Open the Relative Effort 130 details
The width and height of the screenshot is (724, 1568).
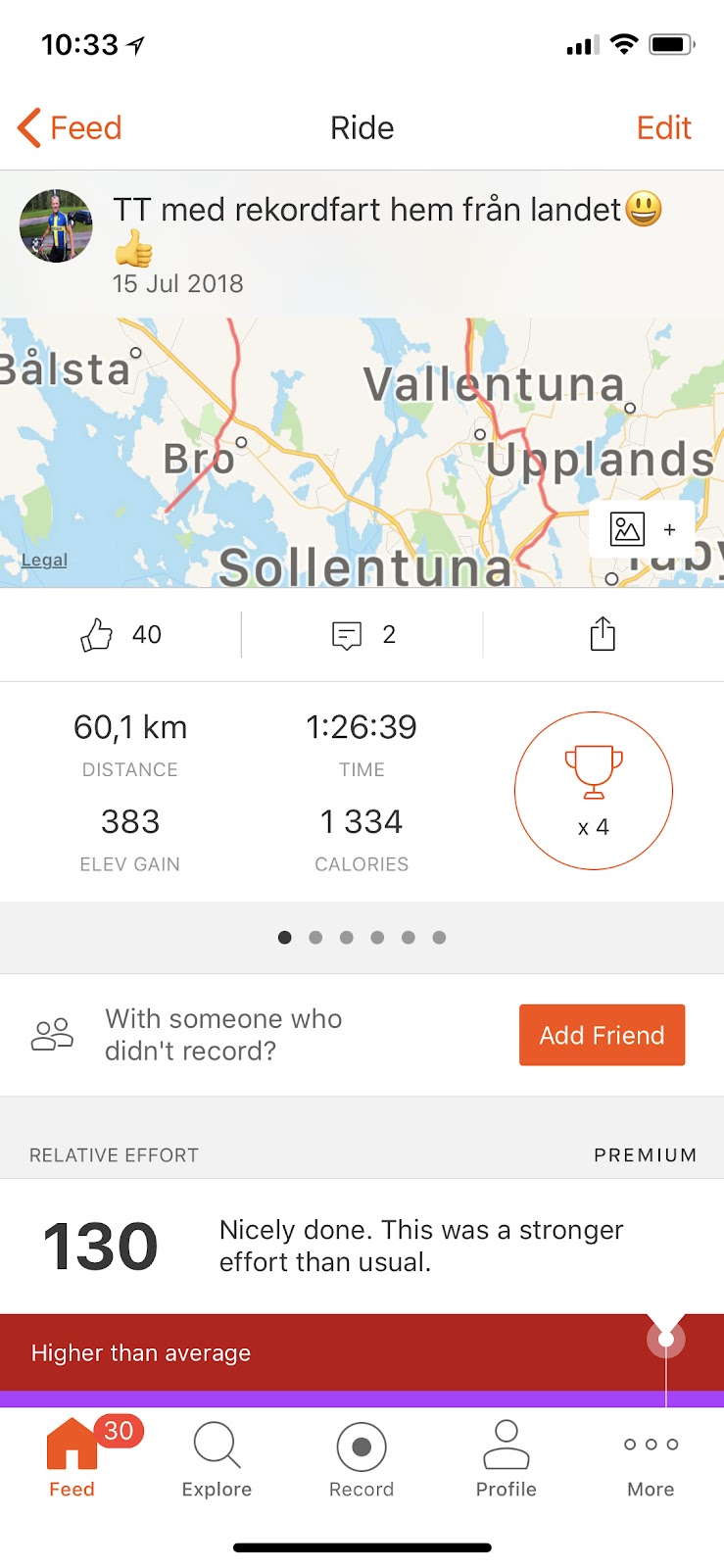(x=362, y=1246)
